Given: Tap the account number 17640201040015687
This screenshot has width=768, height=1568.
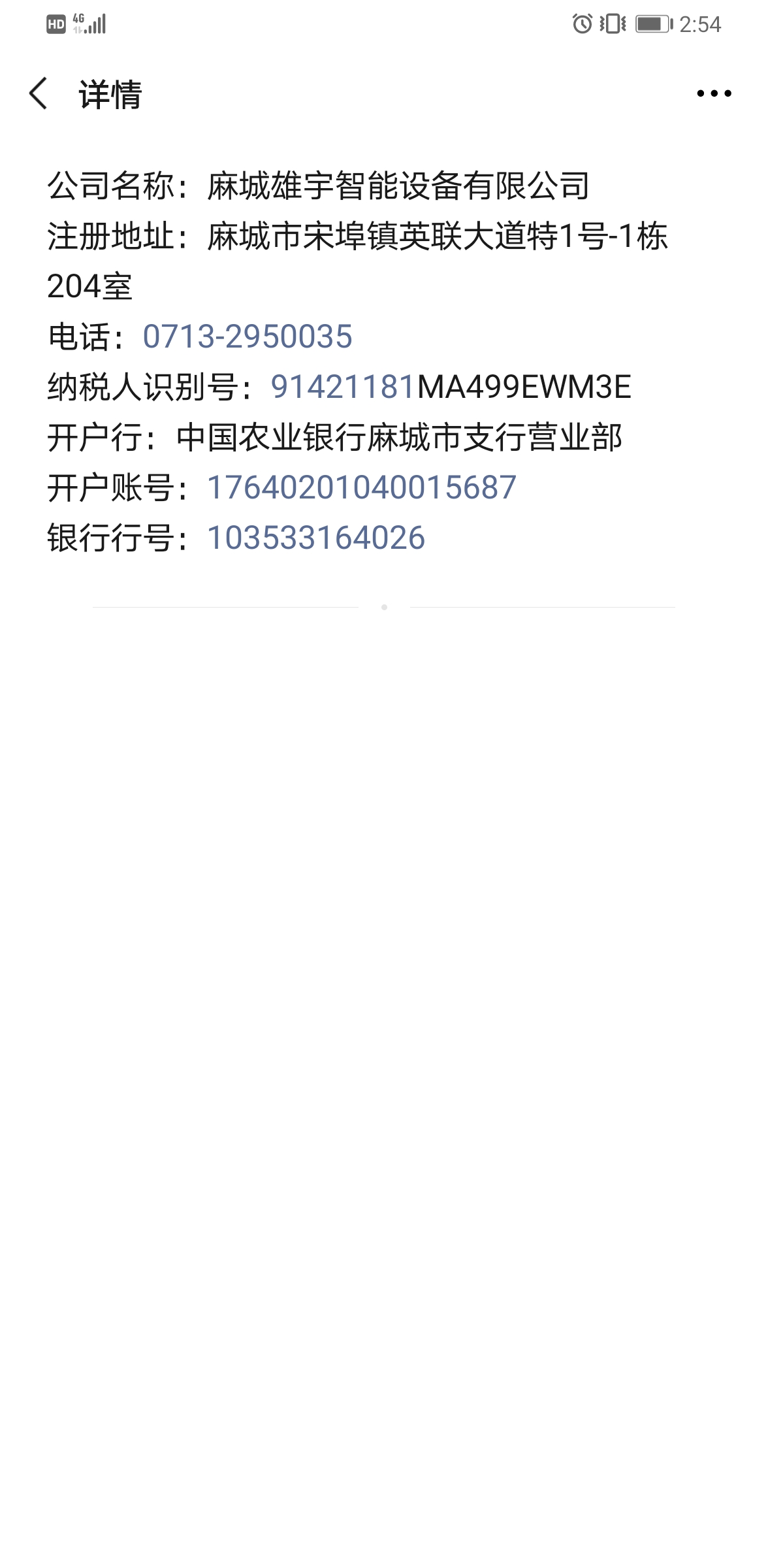Looking at the screenshot, I should tap(362, 487).
